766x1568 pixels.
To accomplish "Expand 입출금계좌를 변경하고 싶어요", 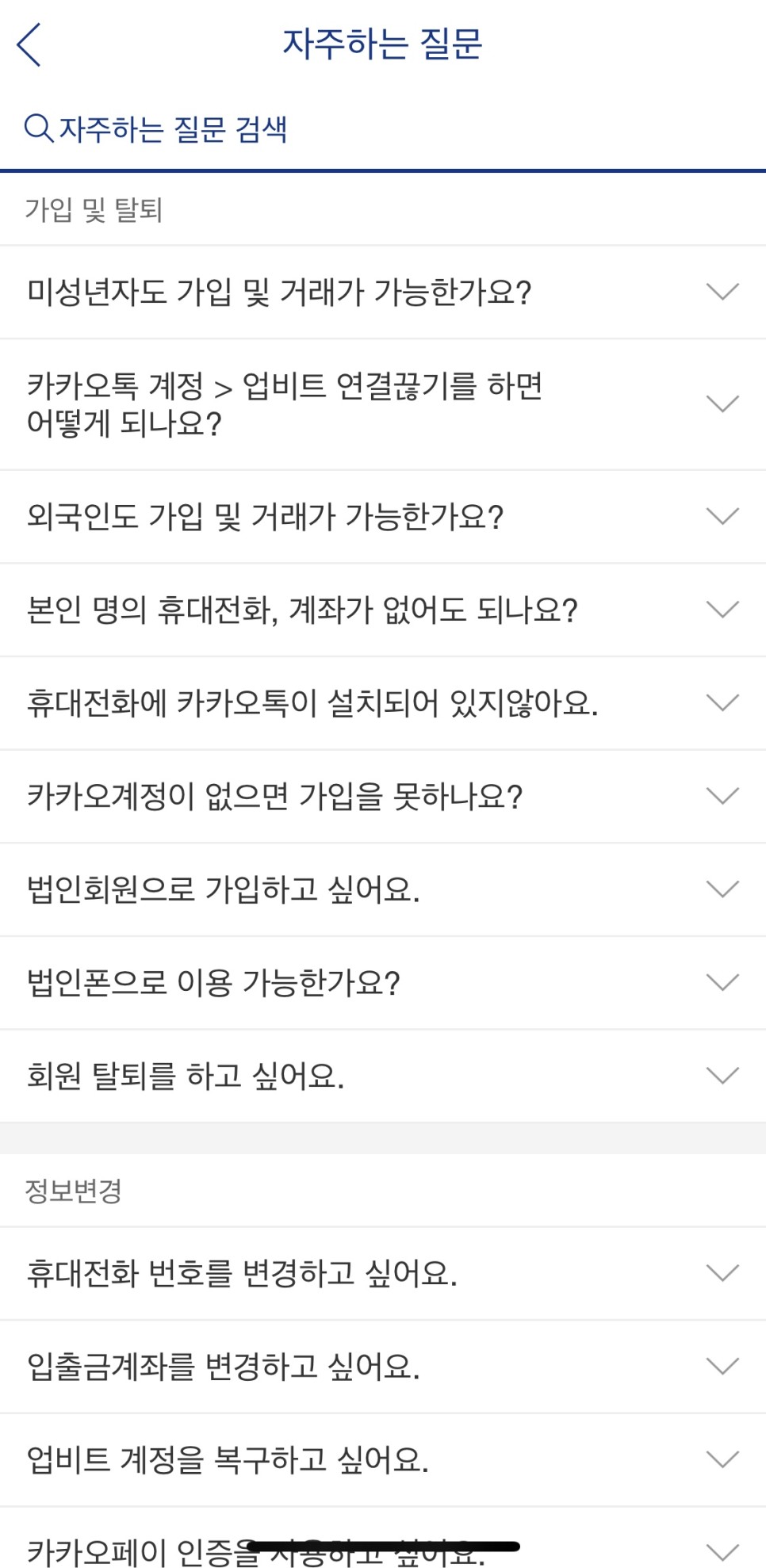I will pyautogui.click(x=383, y=1367).
